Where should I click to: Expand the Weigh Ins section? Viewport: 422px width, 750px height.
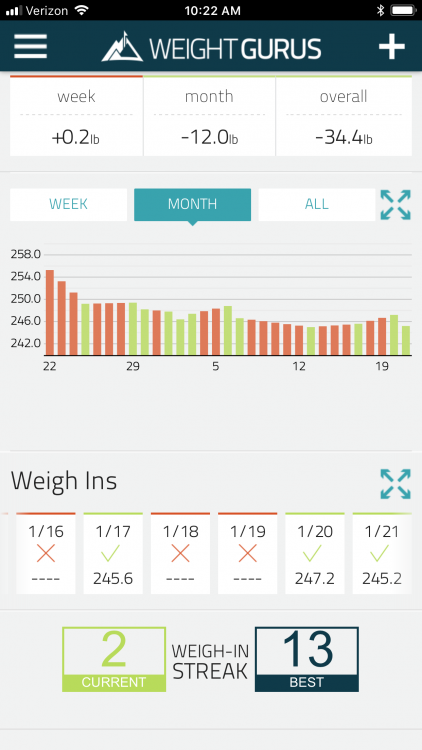pyautogui.click(x=396, y=484)
